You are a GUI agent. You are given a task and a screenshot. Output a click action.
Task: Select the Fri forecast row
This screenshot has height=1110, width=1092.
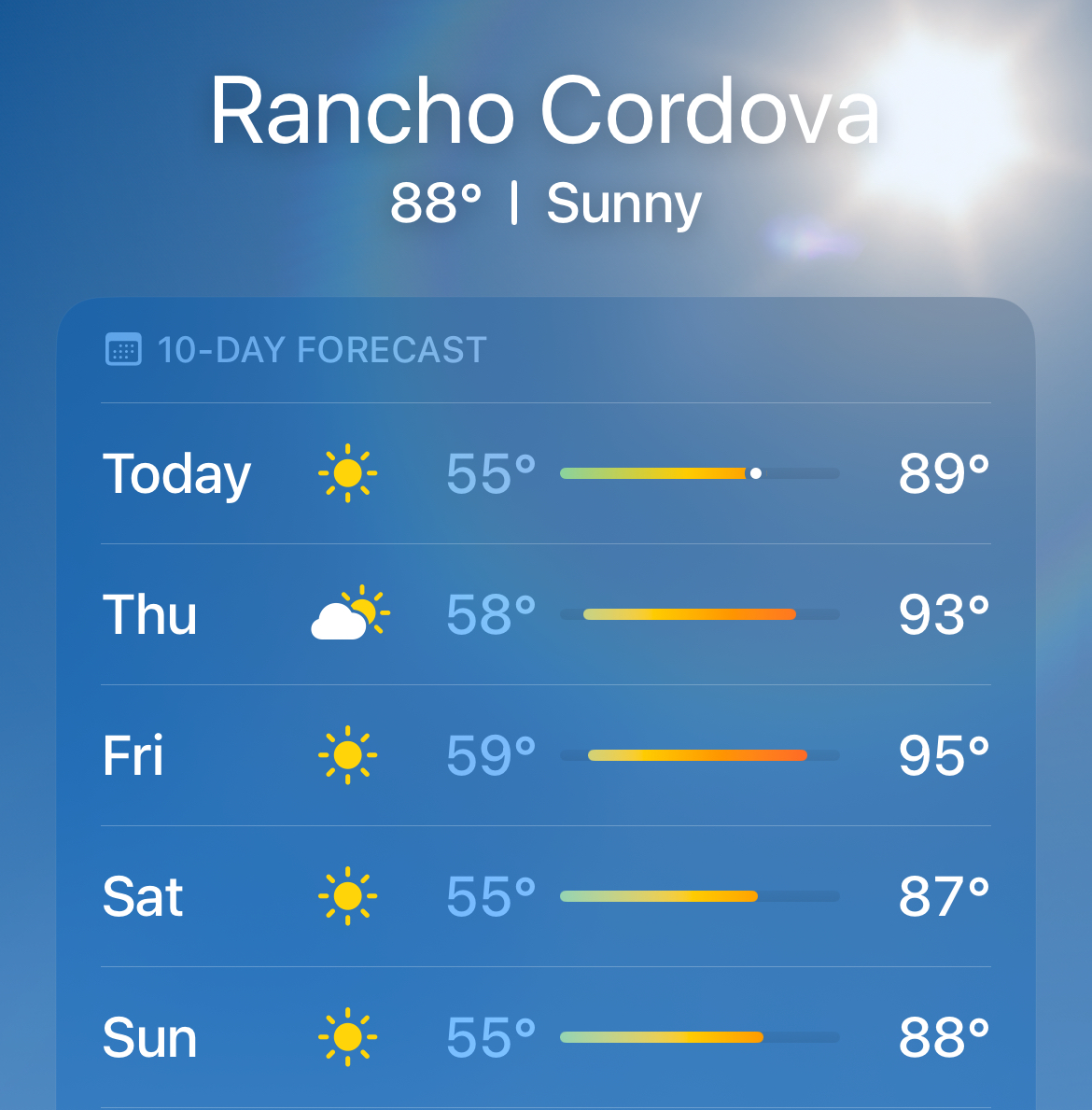click(546, 755)
